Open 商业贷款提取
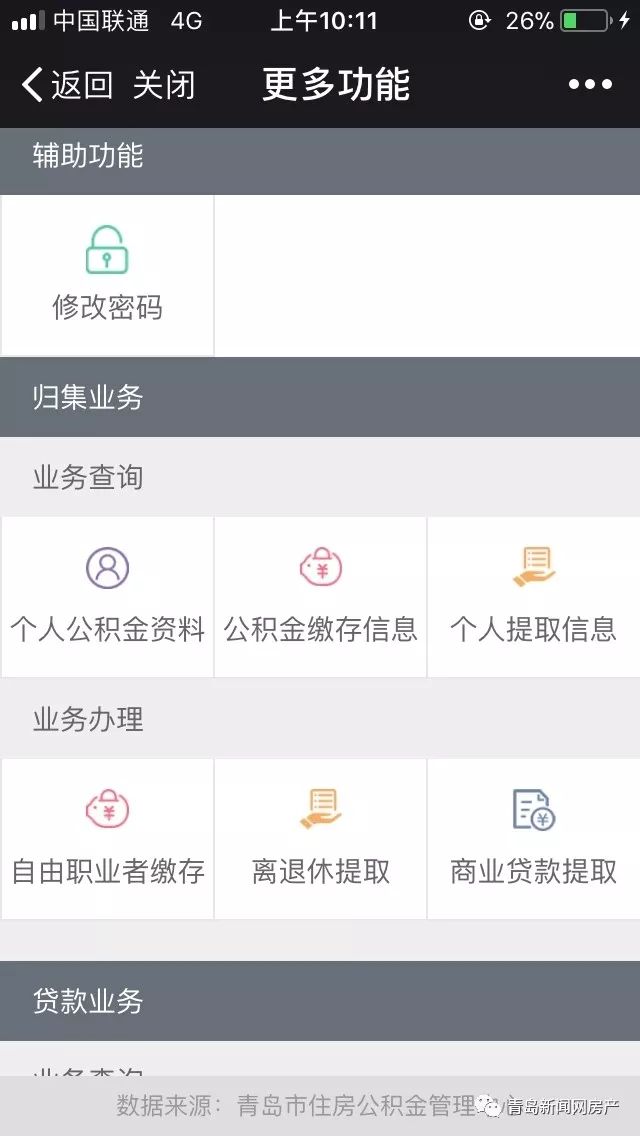The height and width of the screenshot is (1136, 640). point(533,839)
